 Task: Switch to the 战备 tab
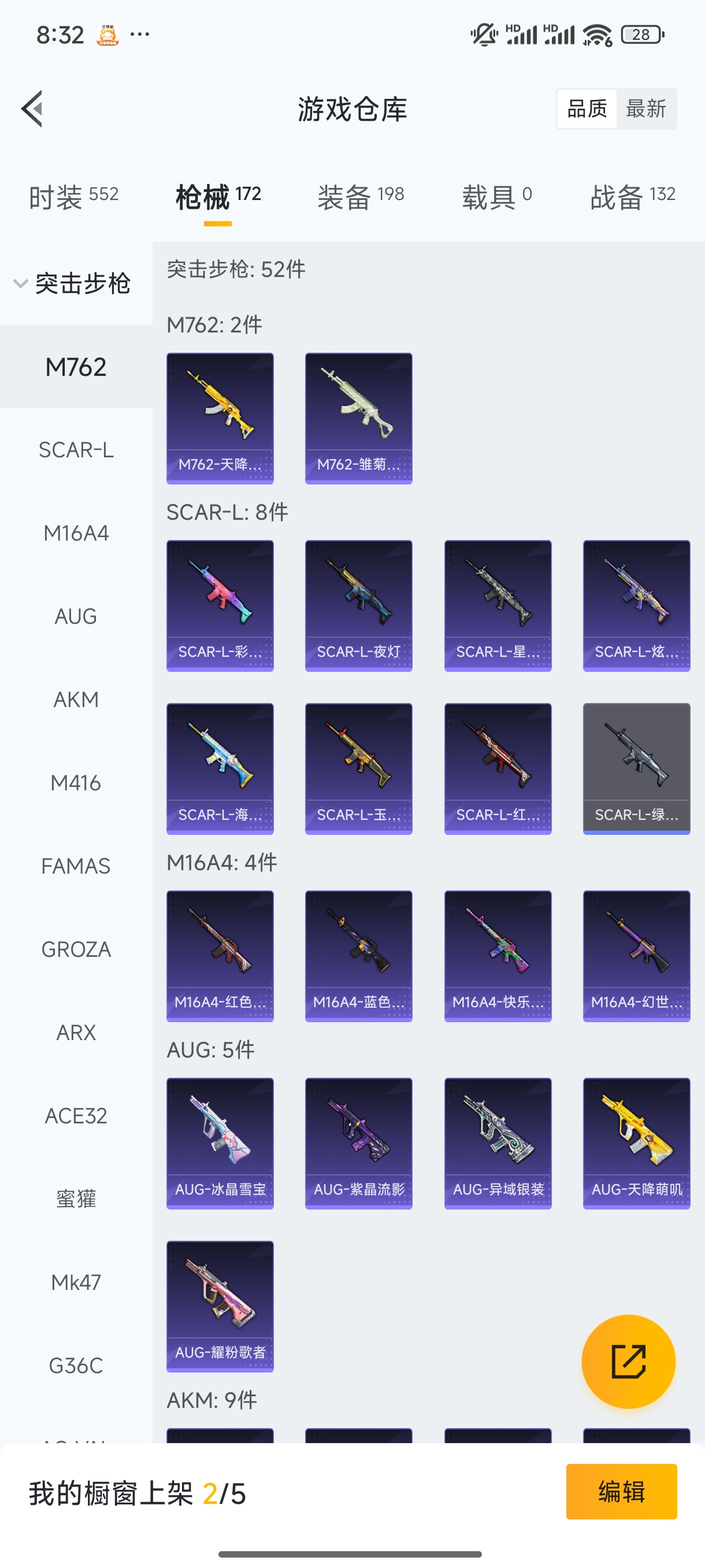(x=632, y=197)
